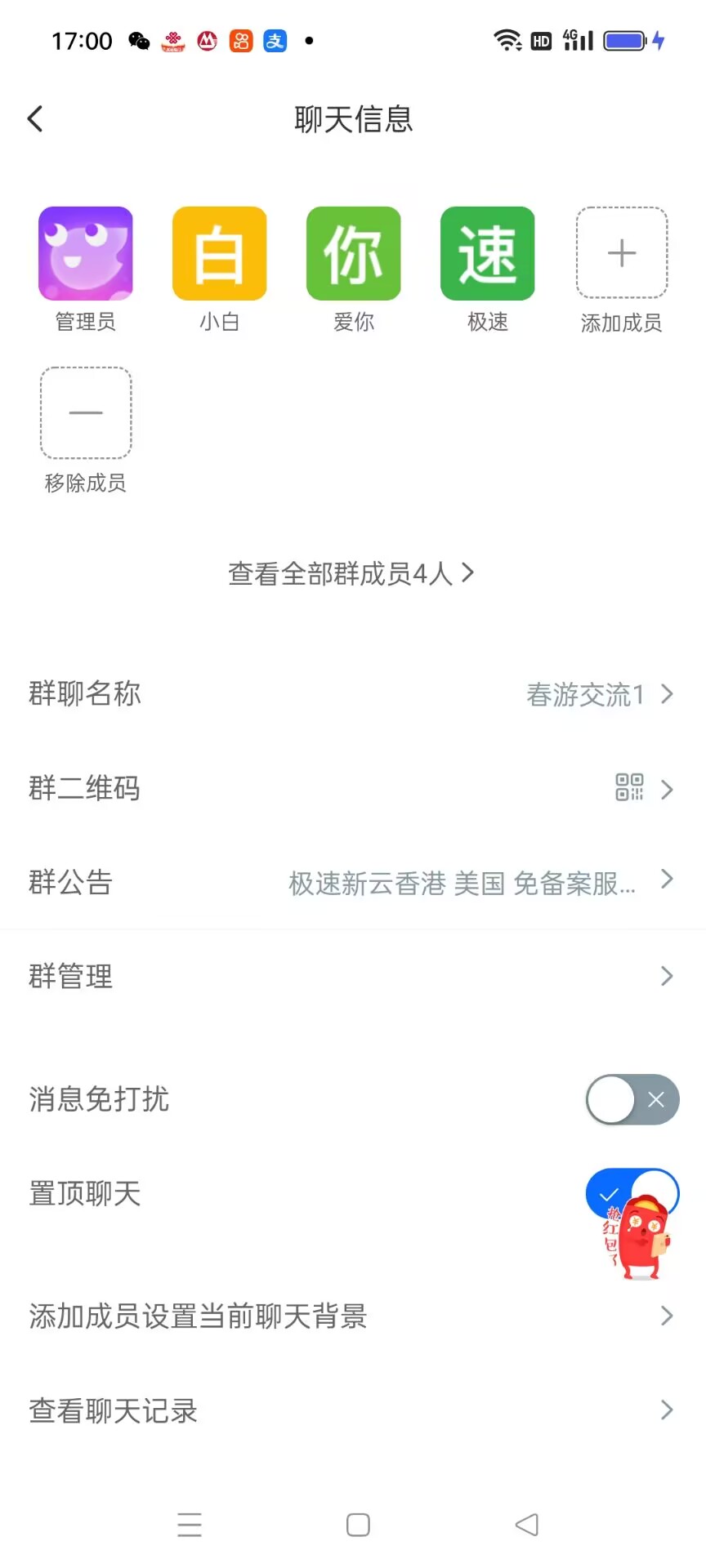Select 小白 member avatar
The width and height of the screenshot is (706, 1568).
tap(219, 253)
